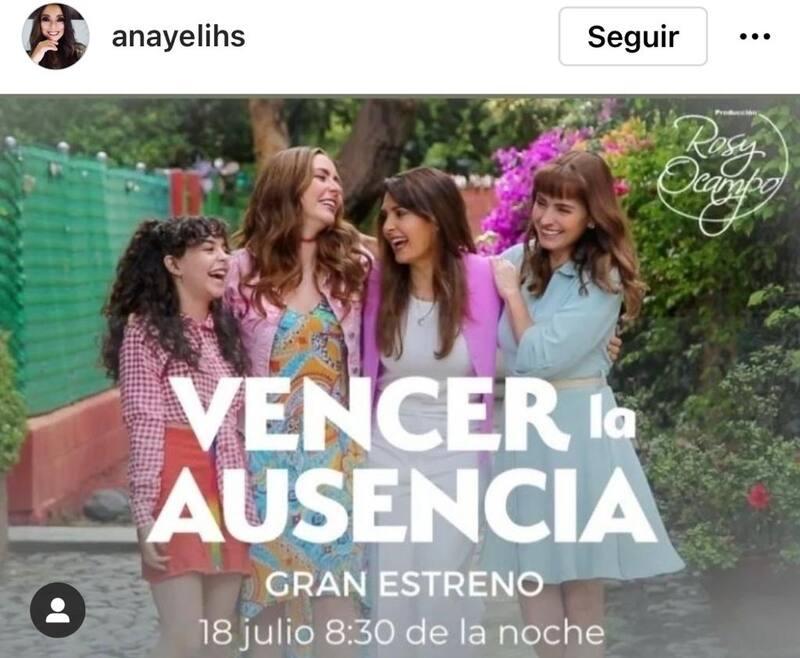Open the post's three-dot options menu

(x=754, y=37)
